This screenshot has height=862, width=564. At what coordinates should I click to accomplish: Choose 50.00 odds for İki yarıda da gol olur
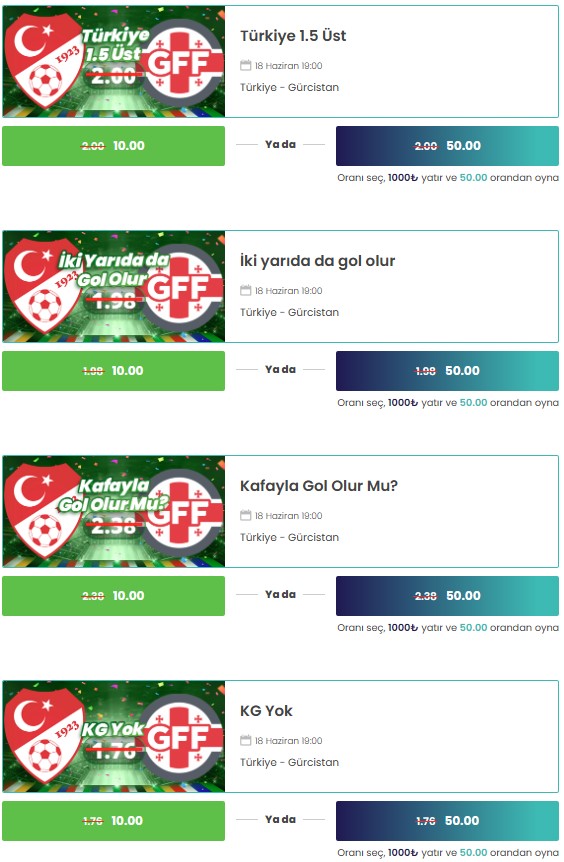click(x=447, y=371)
